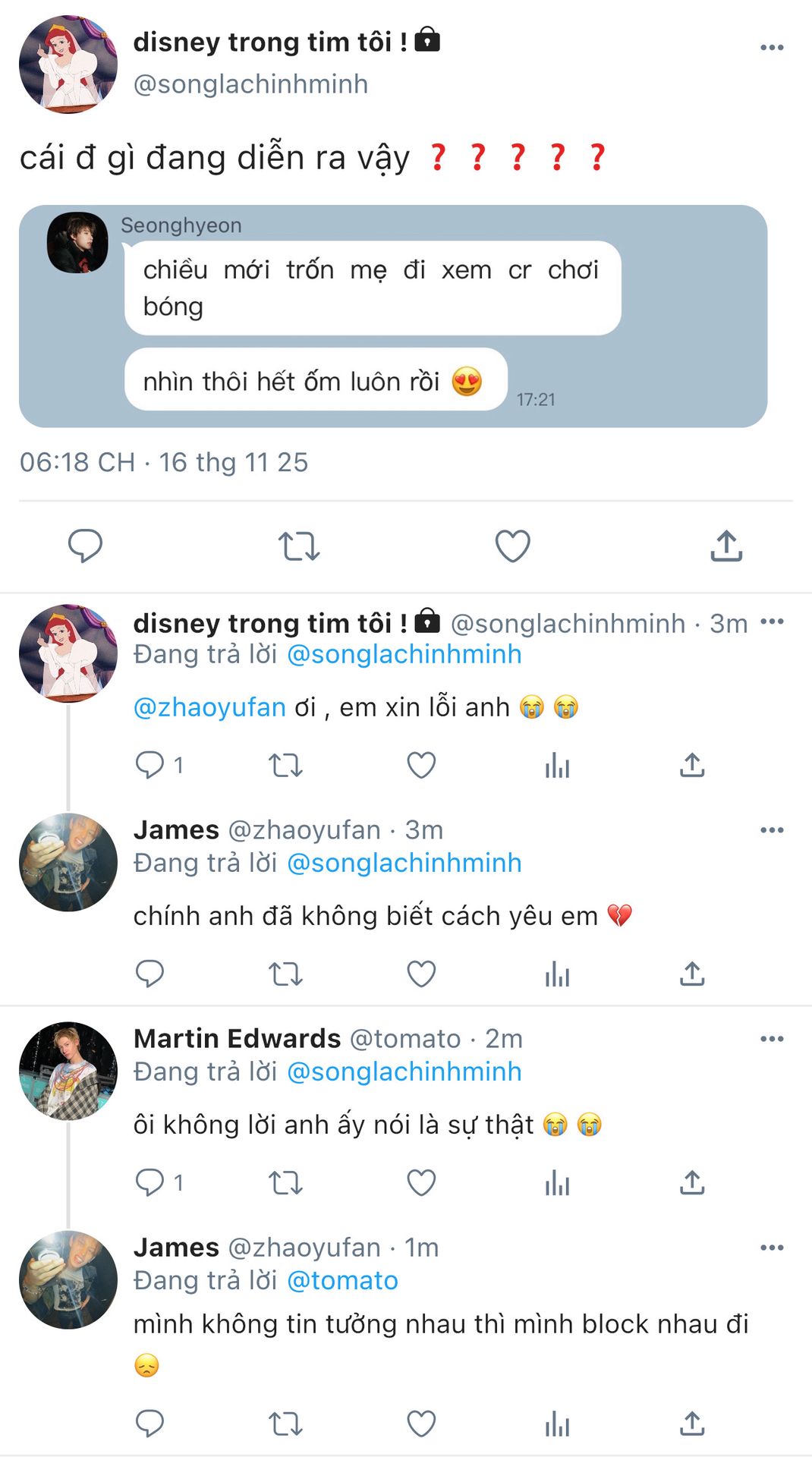812x1457 pixels.
Task: Like the reply "em xin lỗi anh"
Action: pos(421,765)
